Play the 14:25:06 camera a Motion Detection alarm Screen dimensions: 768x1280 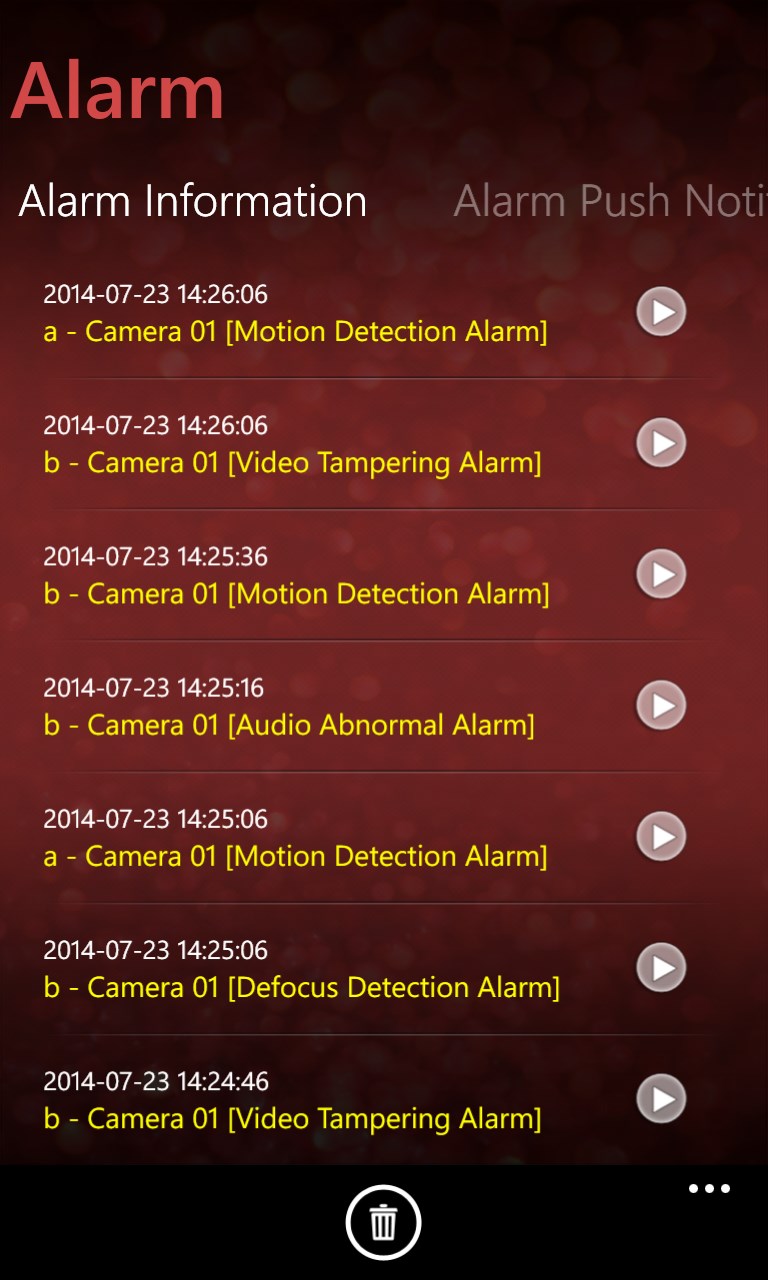(661, 836)
